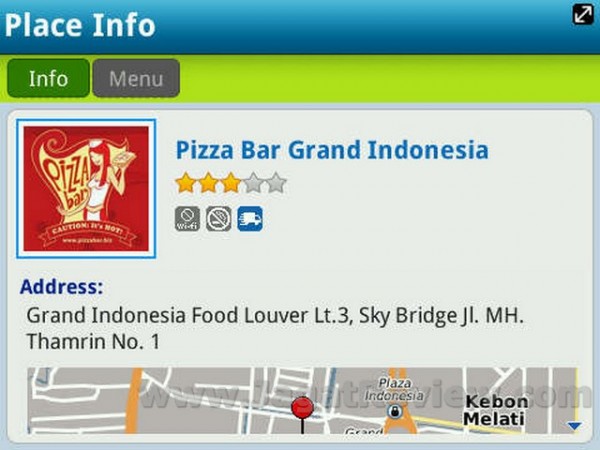Tap the blue down arrow on the map
This screenshot has height=450, width=600.
pyautogui.click(x=574, y=426)
